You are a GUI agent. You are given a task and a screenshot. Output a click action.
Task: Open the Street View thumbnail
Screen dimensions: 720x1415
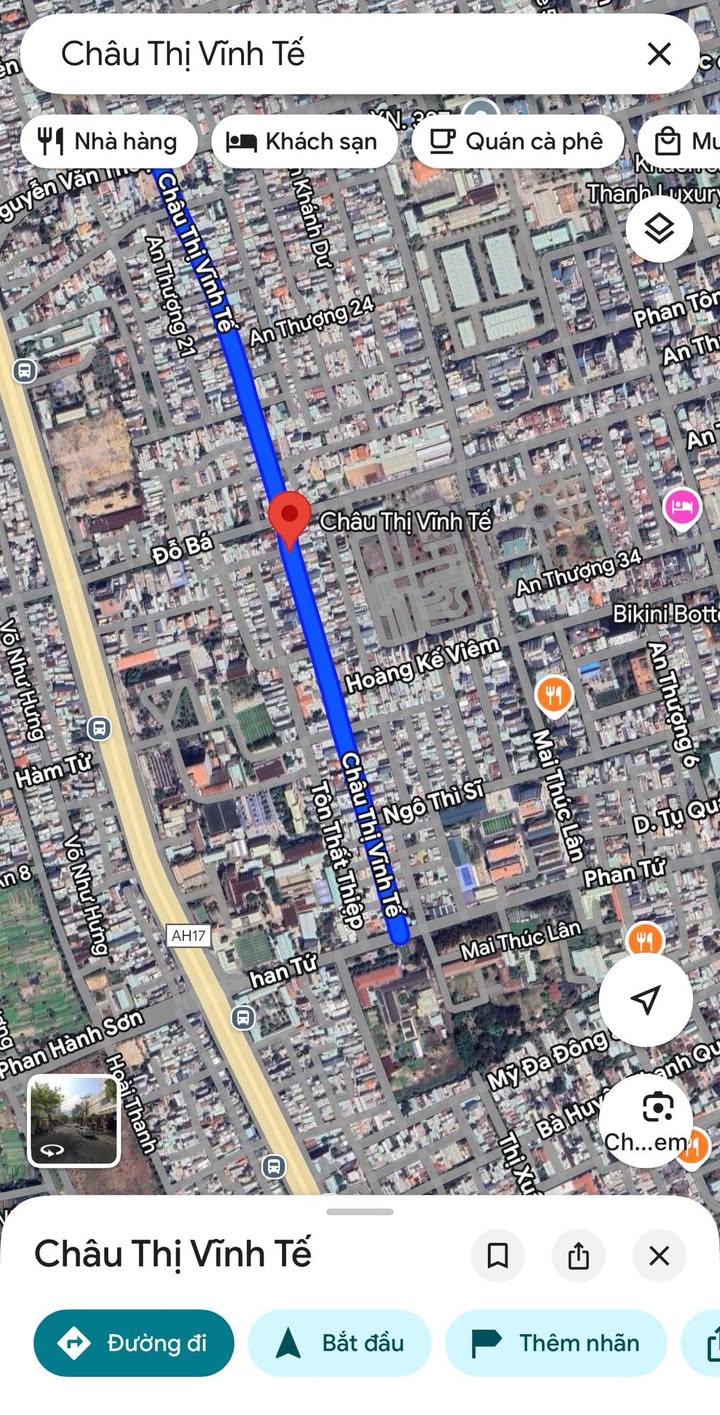click(x=74, y=1121)
